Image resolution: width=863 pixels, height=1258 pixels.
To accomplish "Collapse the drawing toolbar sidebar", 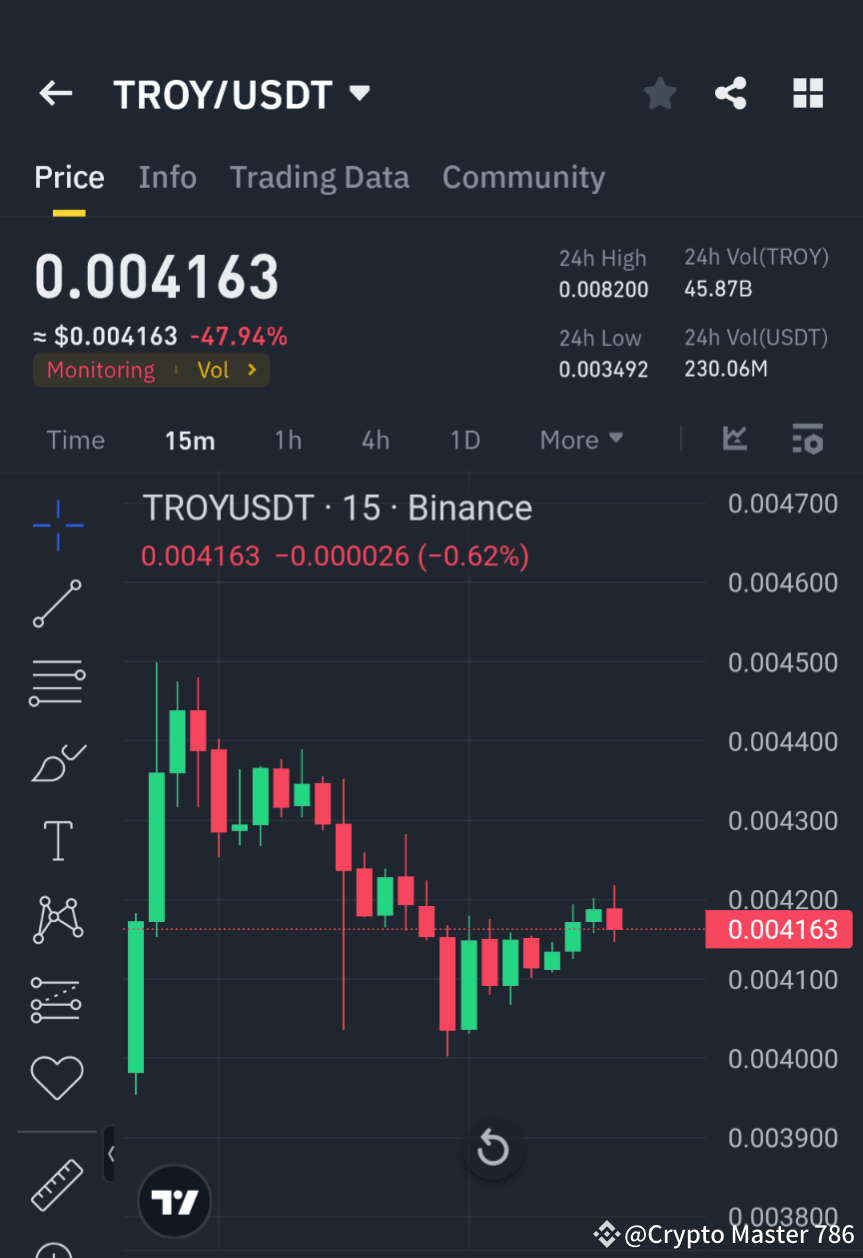I will tap(111, 1155).
